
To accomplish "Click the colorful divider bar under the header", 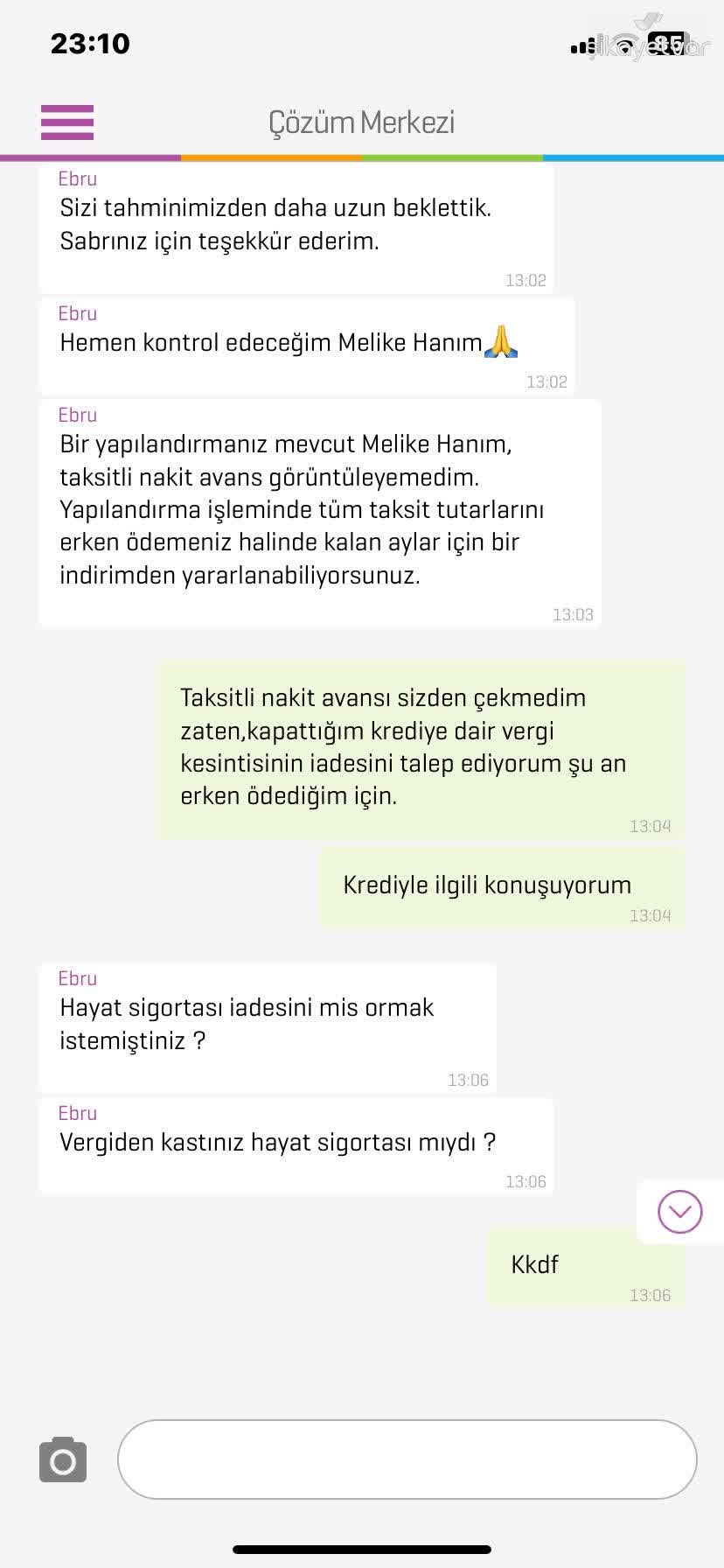I will tap(362, 156).
